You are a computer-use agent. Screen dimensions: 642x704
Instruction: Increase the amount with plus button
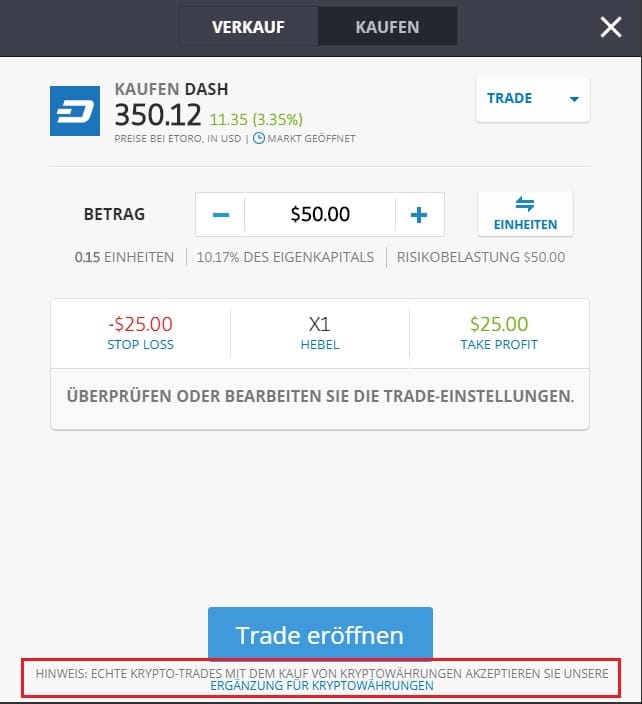[420, 214]
